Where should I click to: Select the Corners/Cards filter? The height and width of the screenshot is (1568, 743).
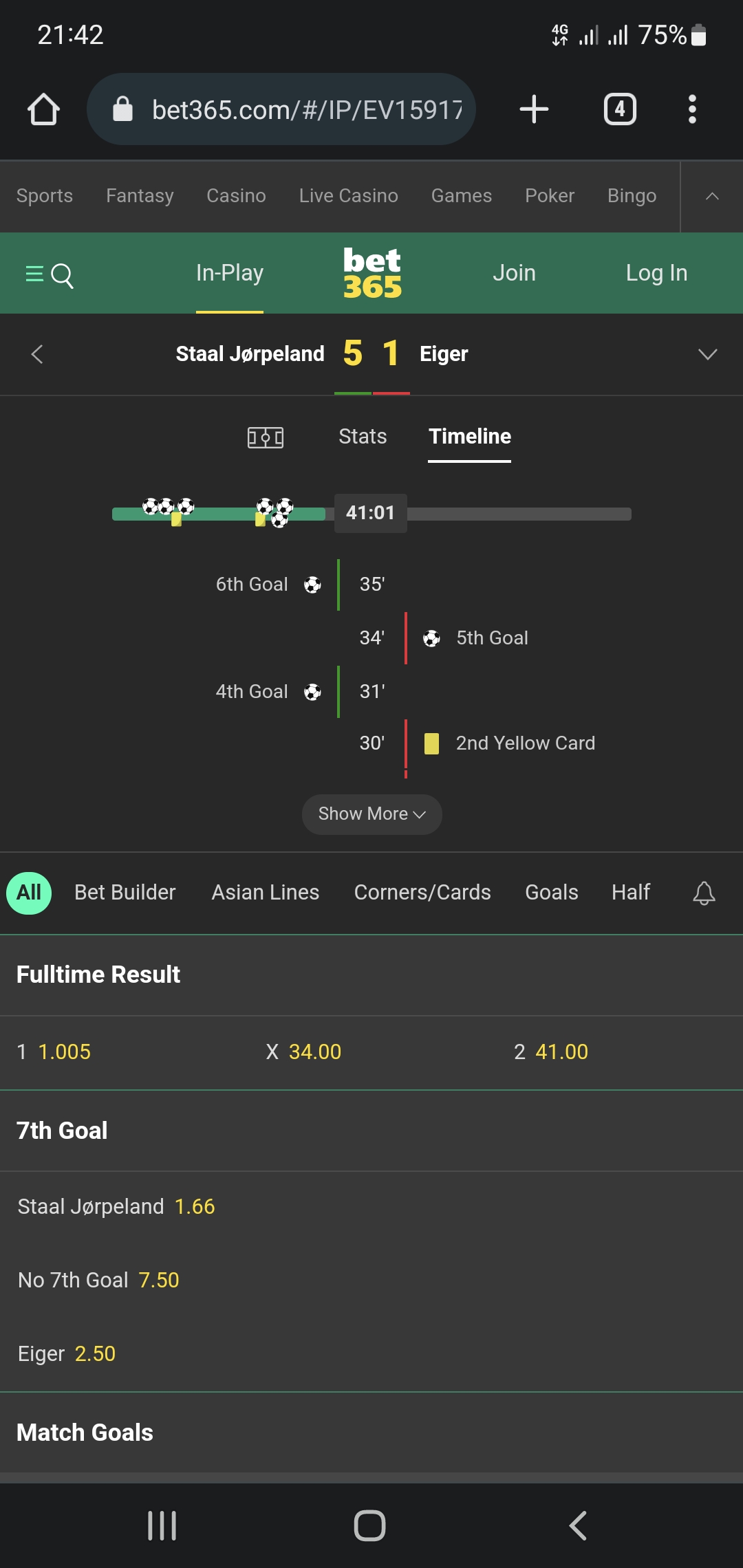coord(422,893)
